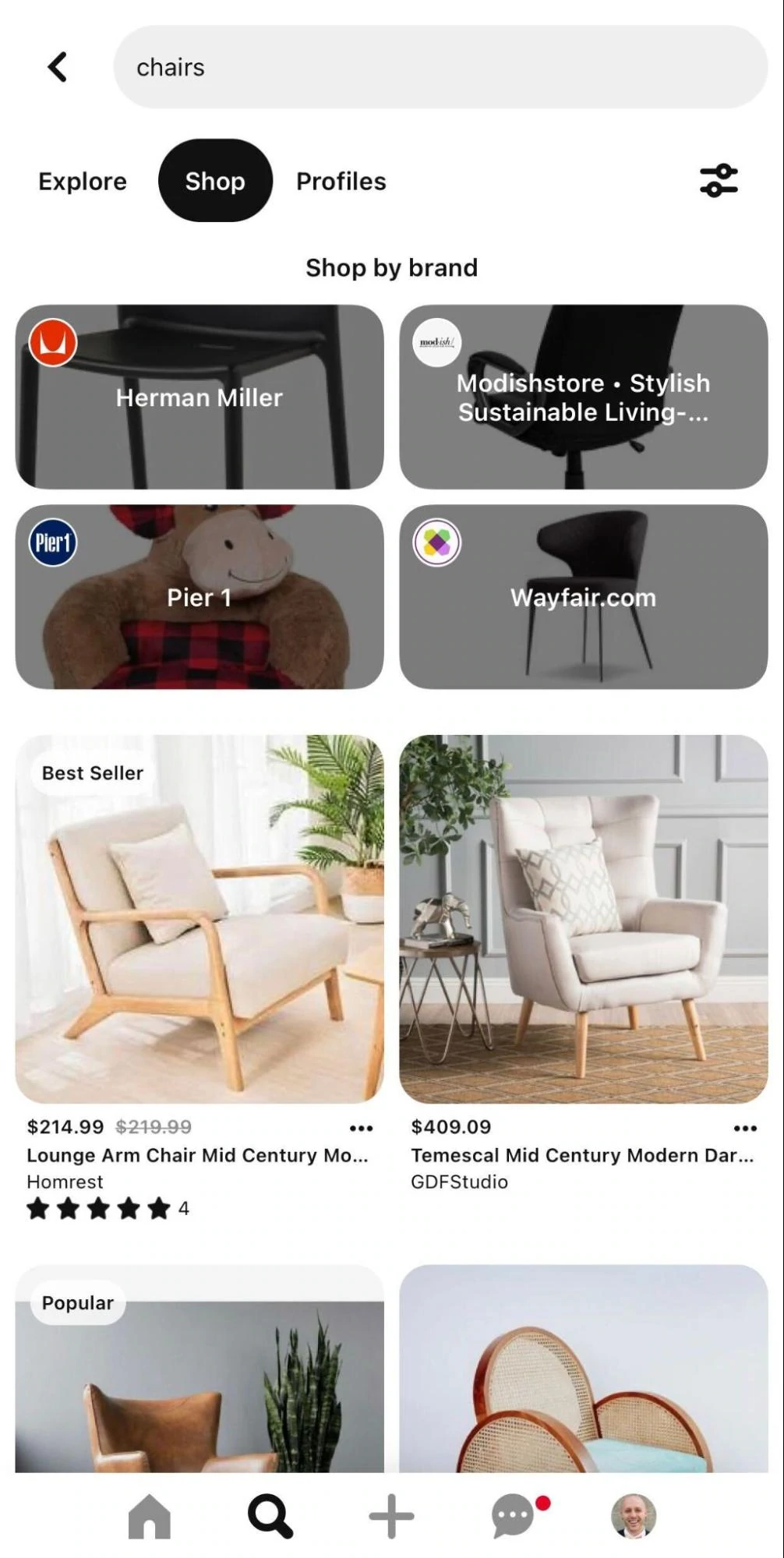This screenshot has width=784, height=1558.
Task: View the Homrest Lounge Arm Chair product
Action: pyautogui.click(x=200, y=918)
